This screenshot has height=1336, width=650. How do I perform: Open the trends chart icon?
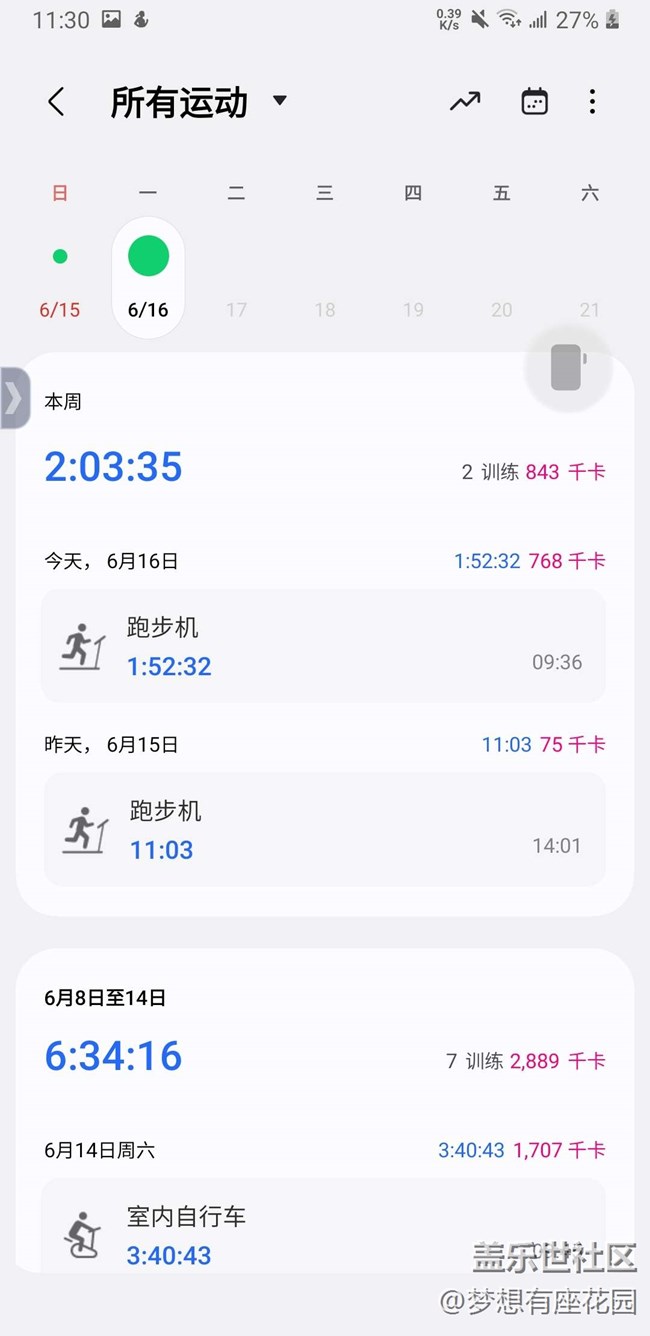tap(465, 102)
